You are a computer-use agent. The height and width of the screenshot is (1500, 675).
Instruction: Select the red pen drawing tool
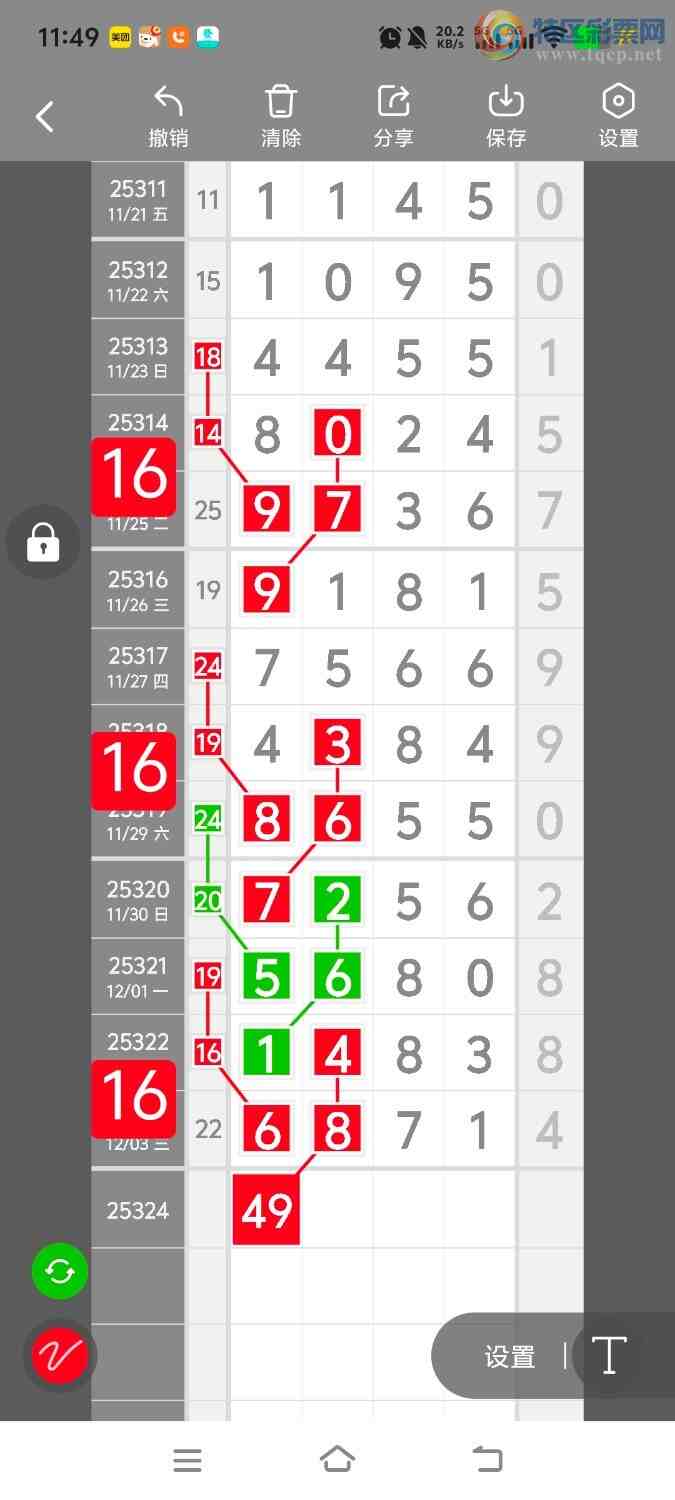coord(60,1356)
